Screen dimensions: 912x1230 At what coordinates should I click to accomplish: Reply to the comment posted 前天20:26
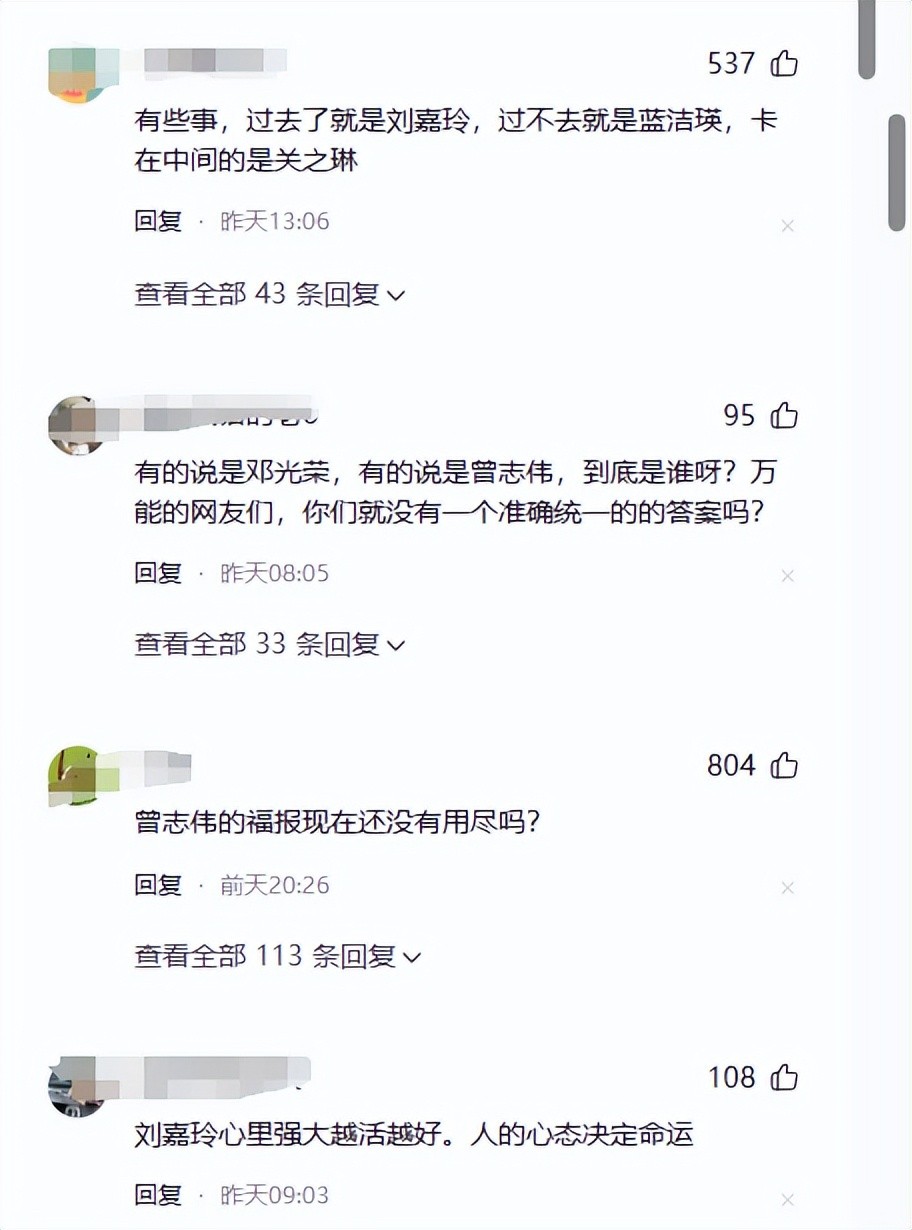(x=158, y=885)
